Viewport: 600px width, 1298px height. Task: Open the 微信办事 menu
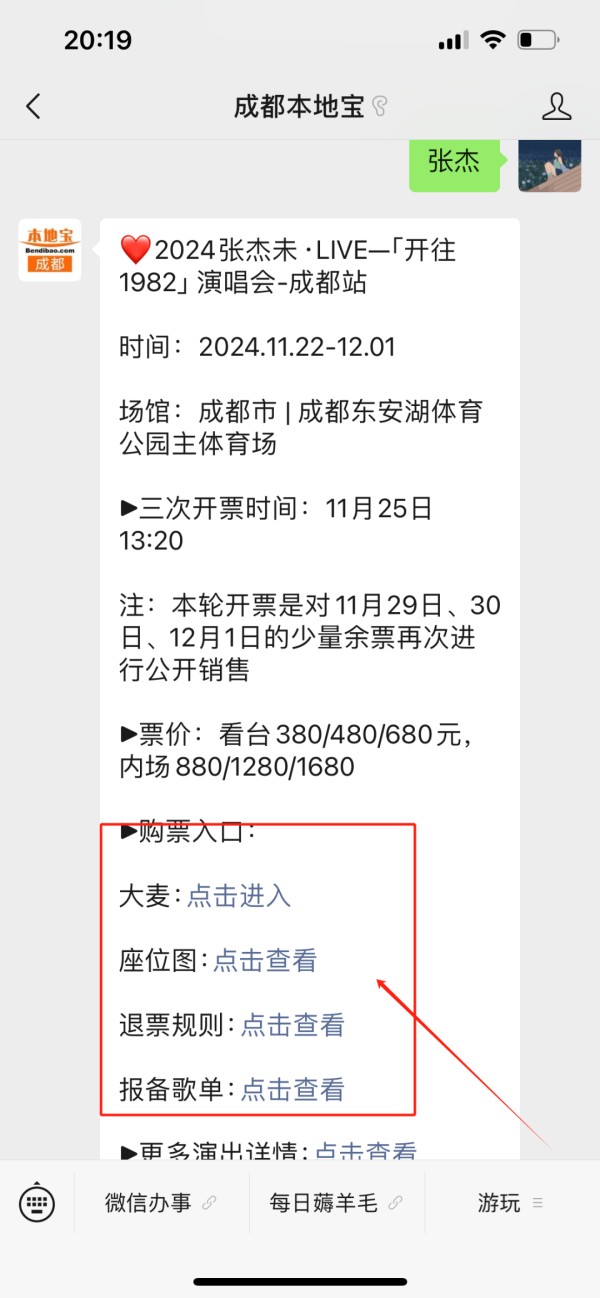[x=161, y=1202]
